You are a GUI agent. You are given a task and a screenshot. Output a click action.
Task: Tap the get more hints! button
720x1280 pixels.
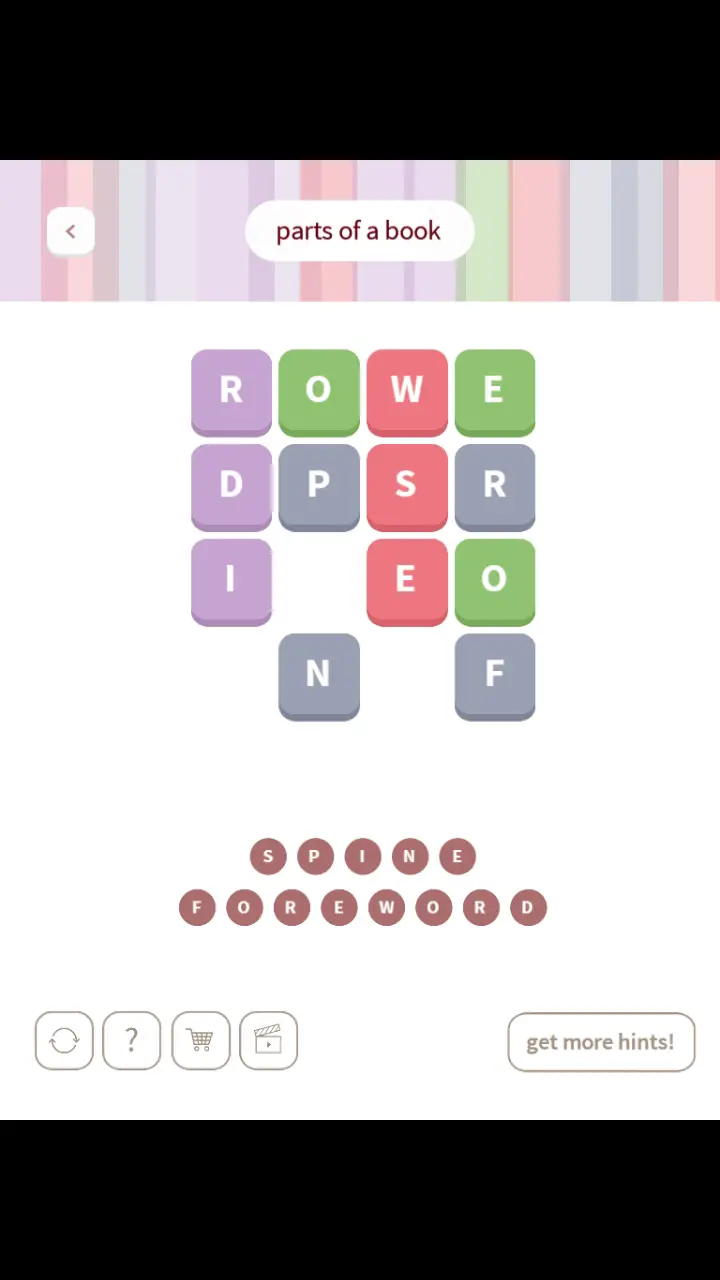pos(601,1042)
